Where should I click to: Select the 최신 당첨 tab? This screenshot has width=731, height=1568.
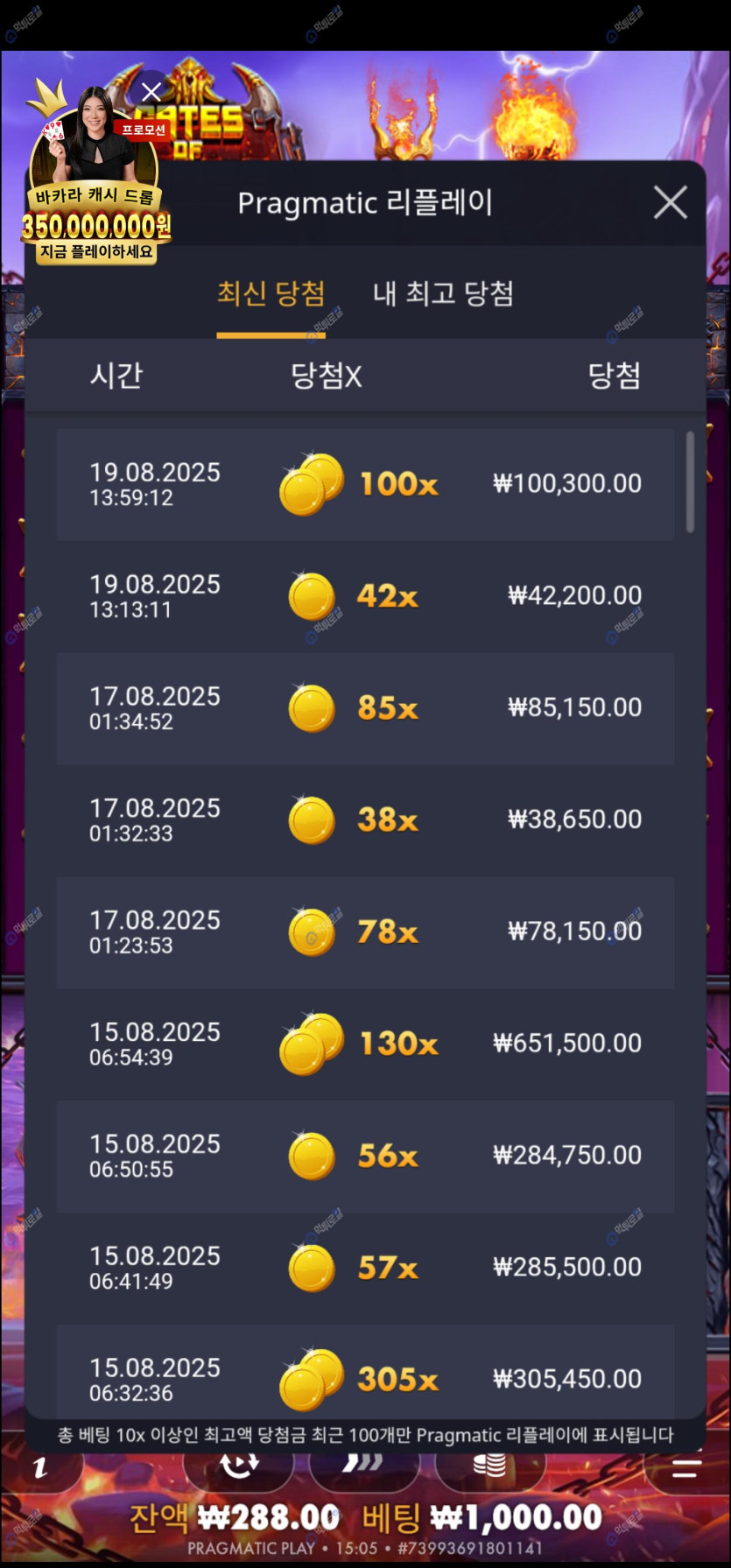(271, 294)
